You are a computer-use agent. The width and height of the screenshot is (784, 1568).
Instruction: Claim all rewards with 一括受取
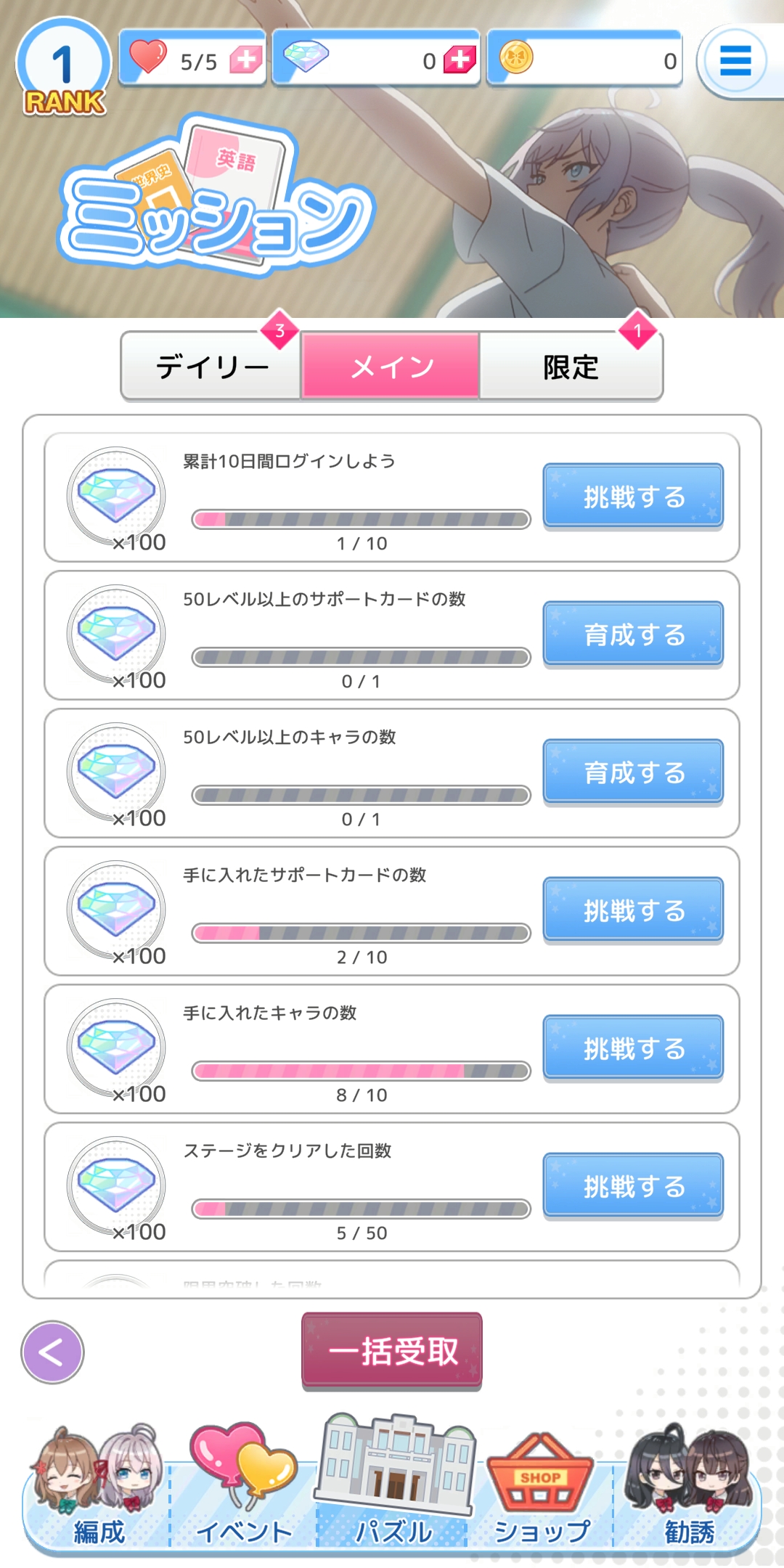click(x=392, y=1351)
